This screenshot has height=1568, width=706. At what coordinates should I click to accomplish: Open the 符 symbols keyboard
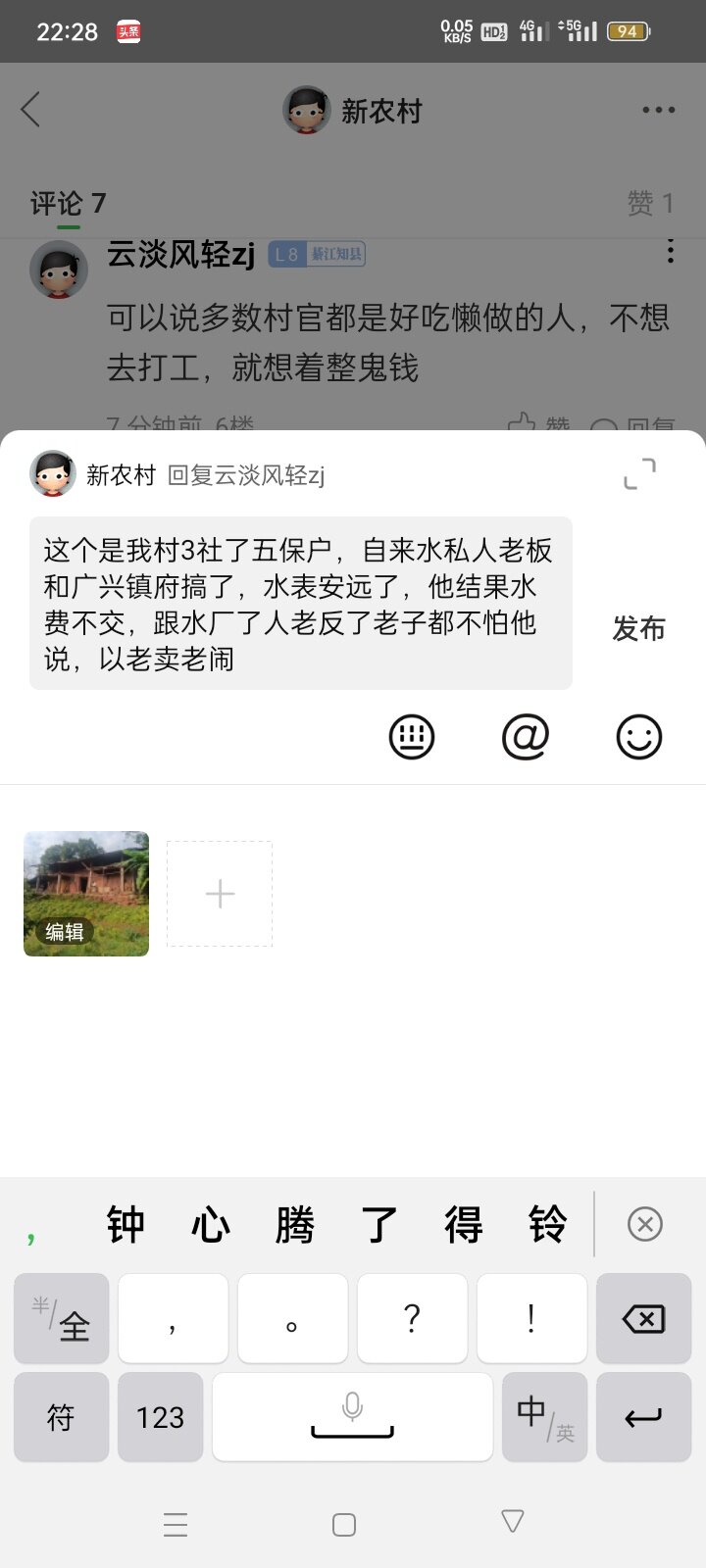pyautogui.click(x=61, y=1417)
